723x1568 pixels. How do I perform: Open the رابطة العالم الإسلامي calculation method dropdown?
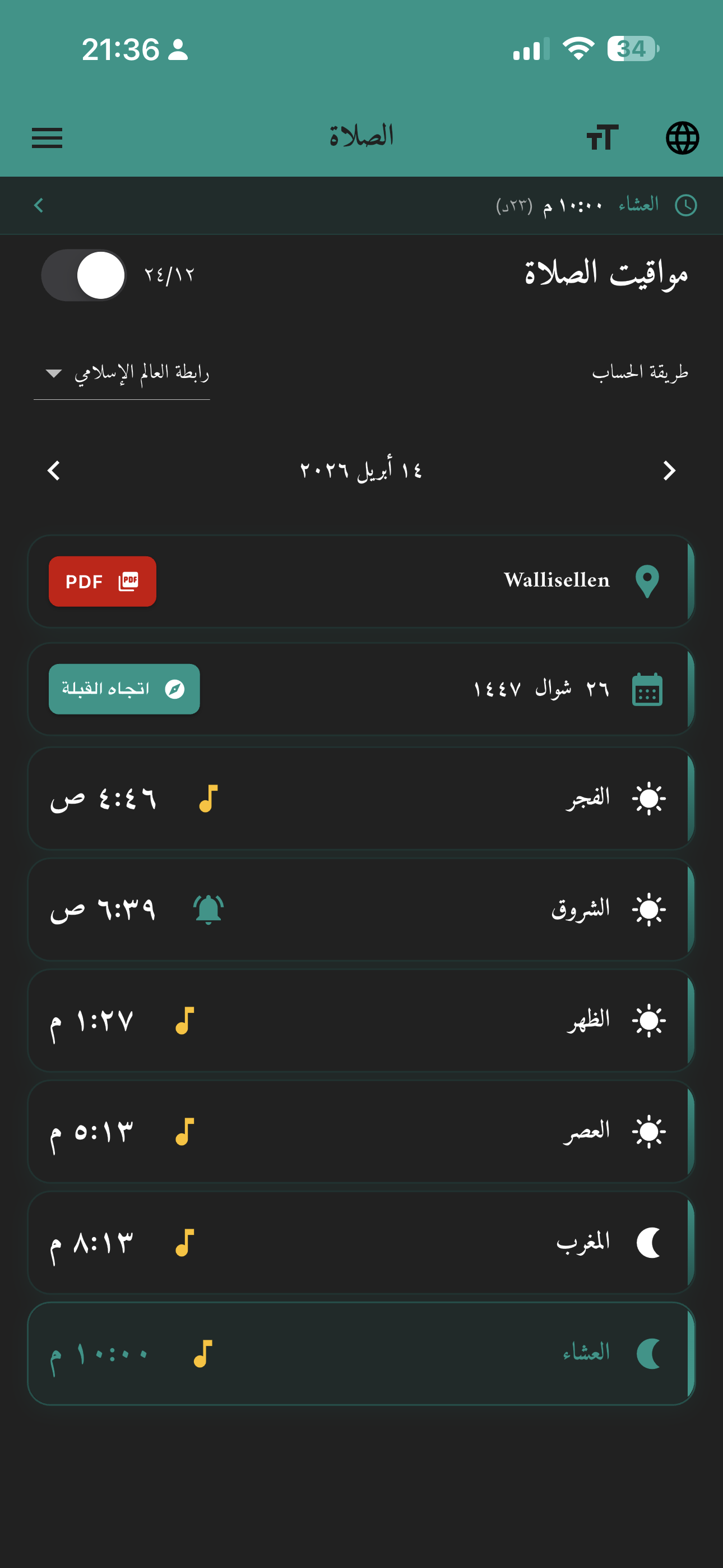[x=122, y=373]
